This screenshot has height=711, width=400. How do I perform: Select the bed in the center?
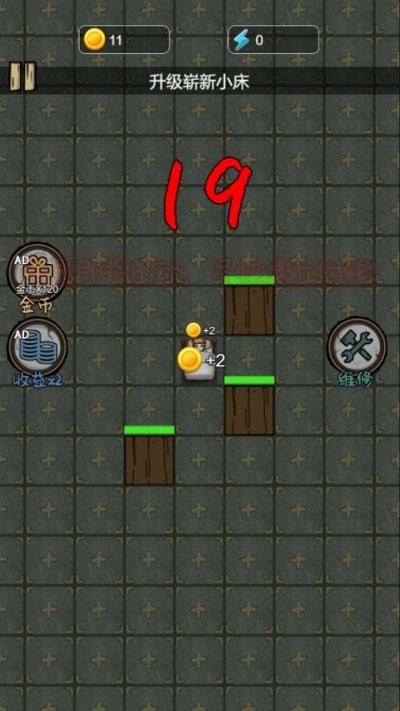199,360
